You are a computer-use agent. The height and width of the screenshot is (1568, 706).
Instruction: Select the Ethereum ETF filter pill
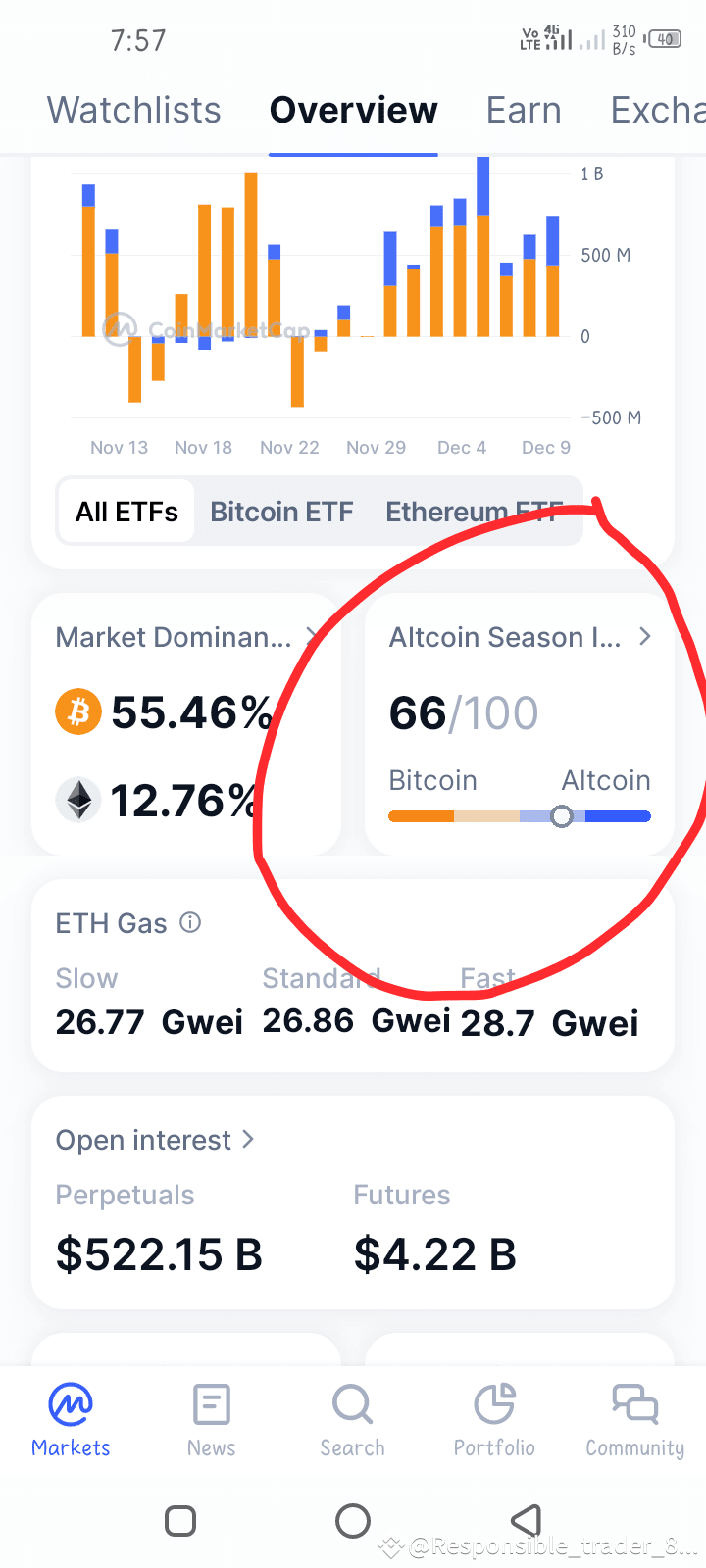click(x=475, y=511)
